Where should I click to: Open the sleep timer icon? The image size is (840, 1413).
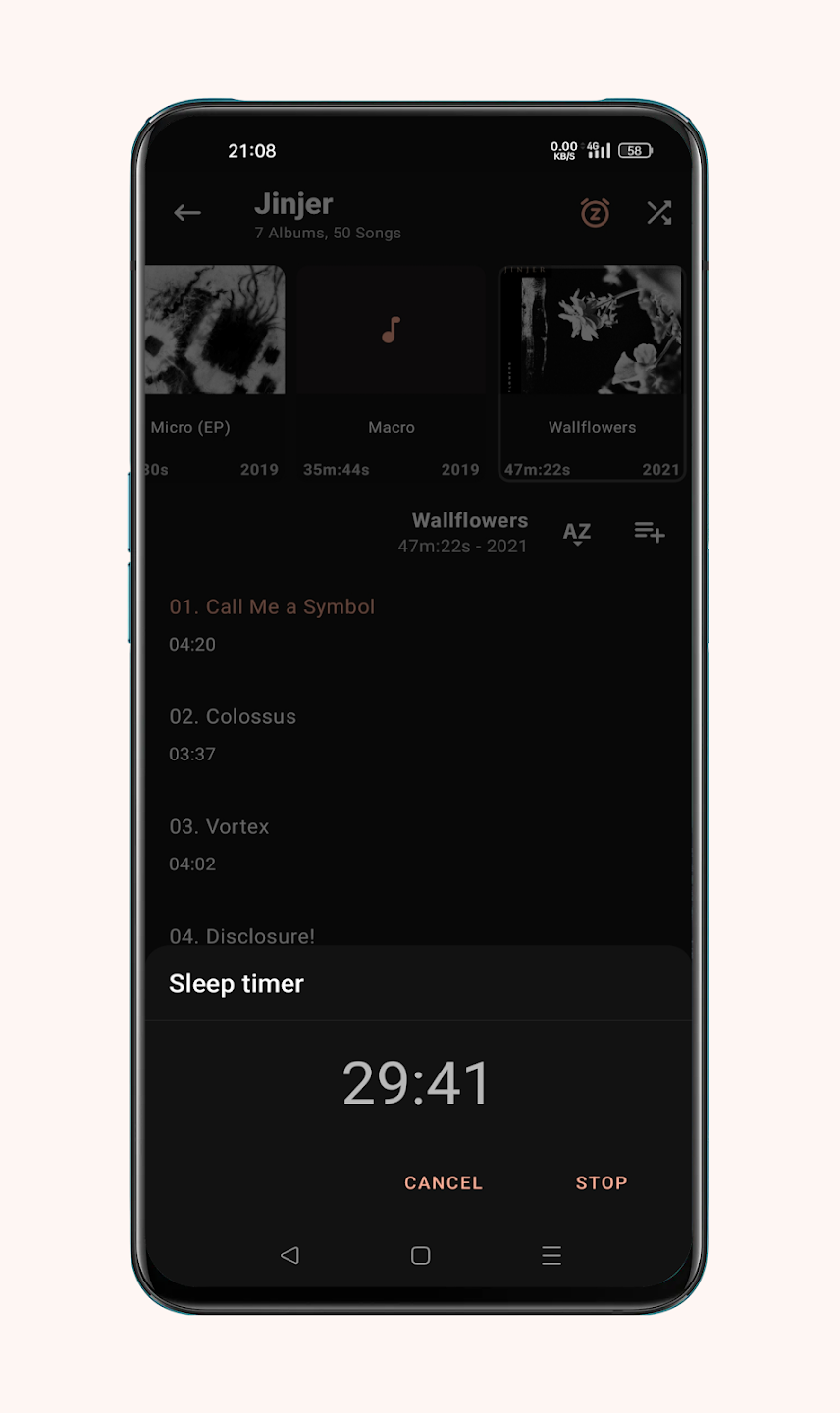coord(595,213)
